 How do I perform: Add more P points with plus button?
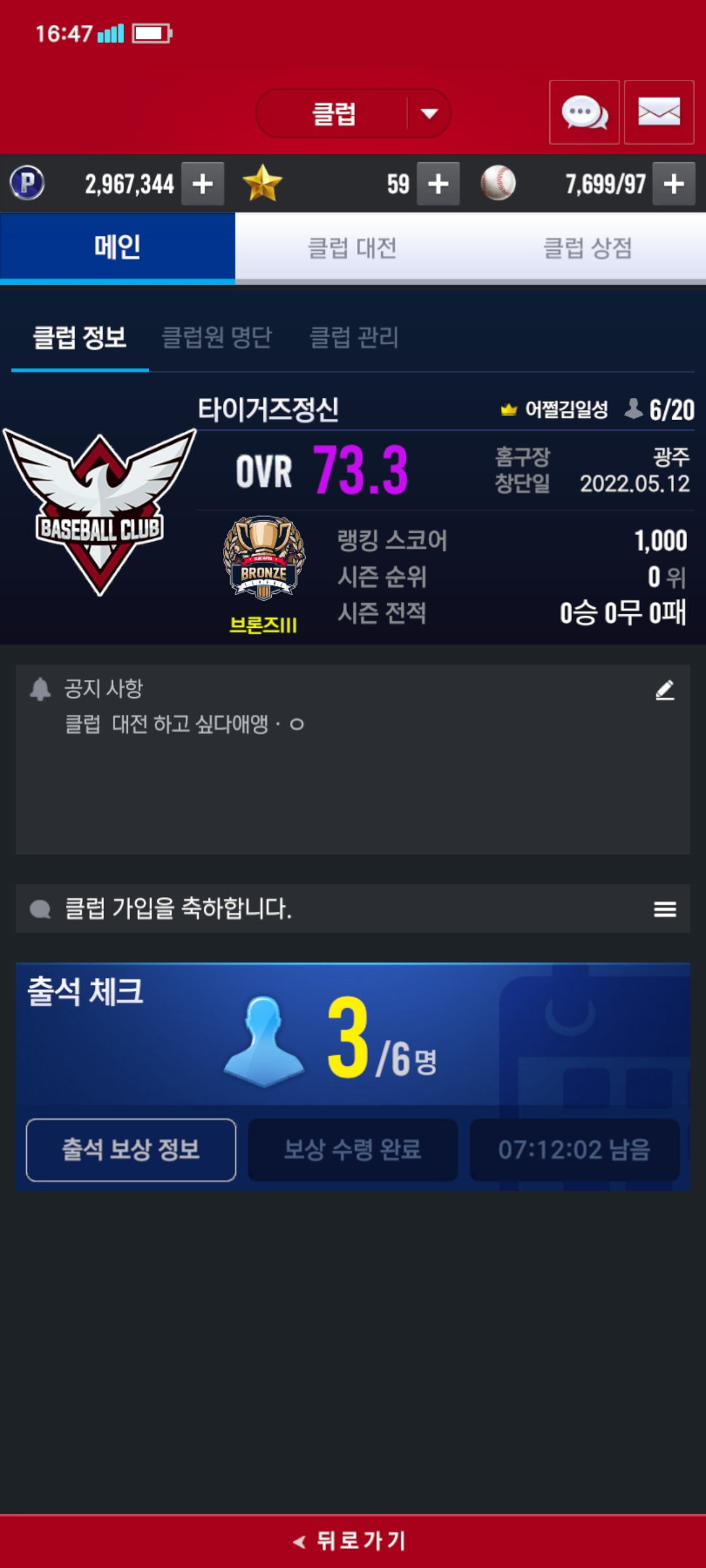[203, 184]
